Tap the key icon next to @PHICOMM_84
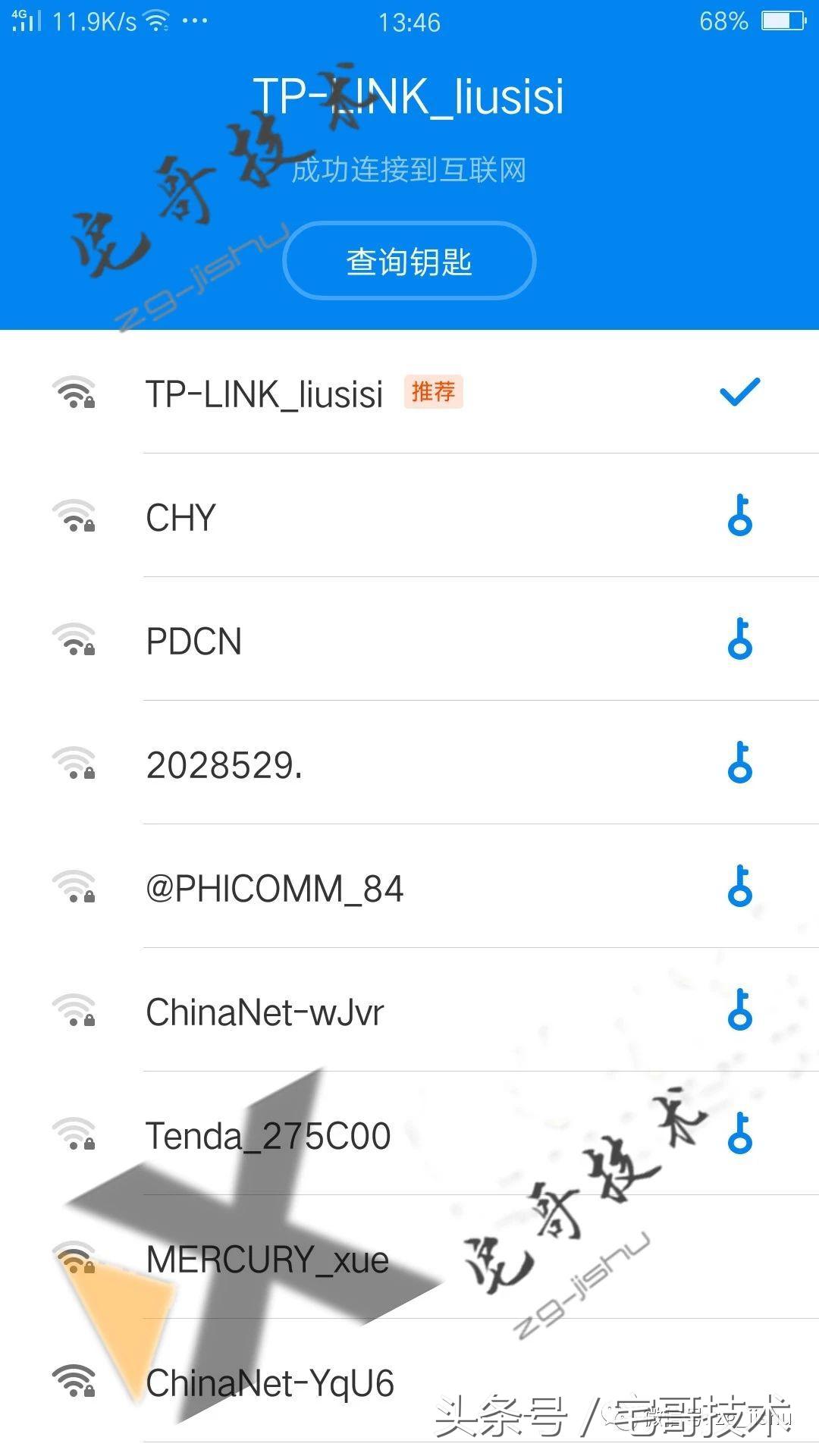 coord(741,889)
